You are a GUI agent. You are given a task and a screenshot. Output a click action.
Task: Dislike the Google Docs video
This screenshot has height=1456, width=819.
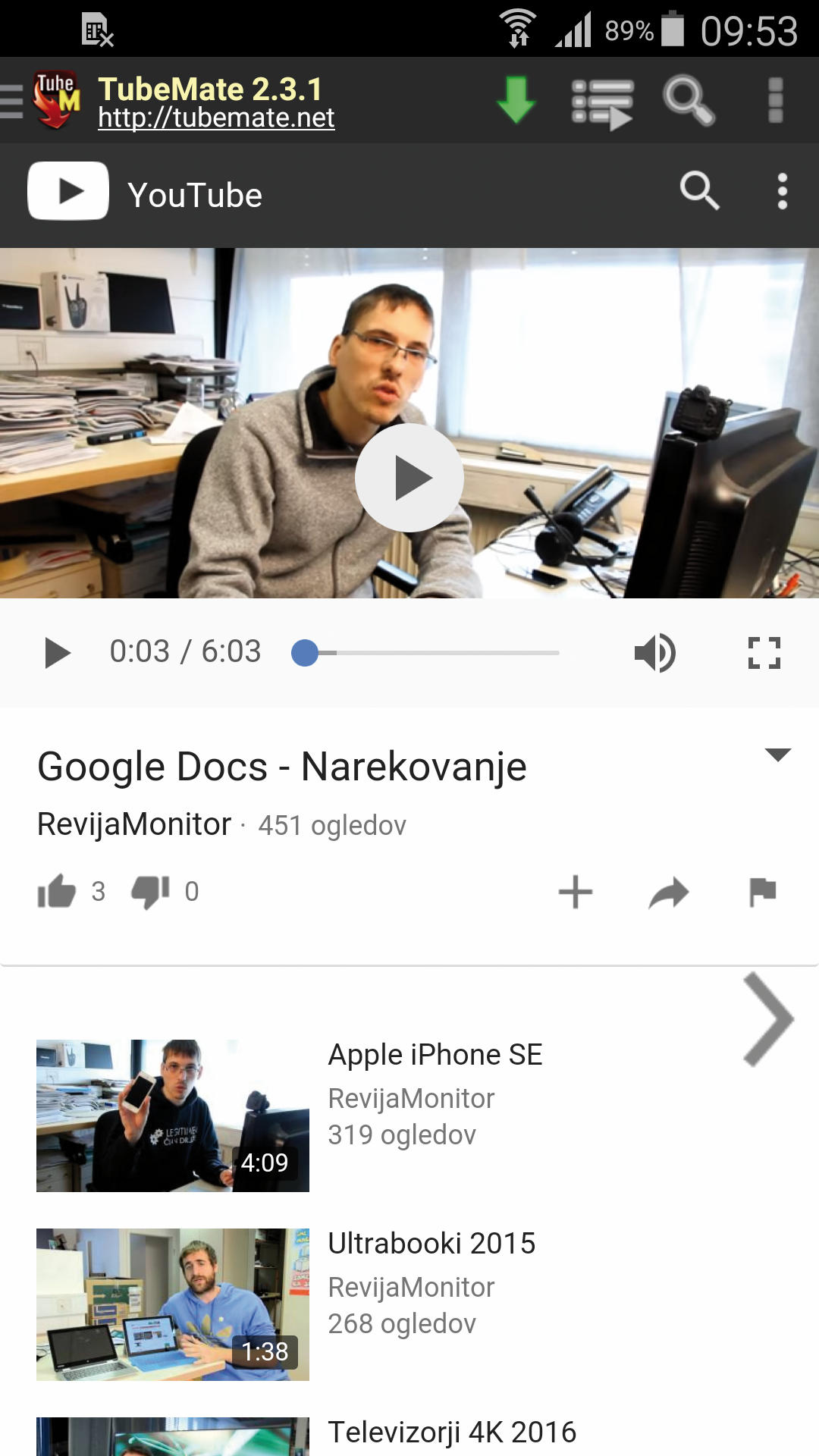click(x=150, y=891)
